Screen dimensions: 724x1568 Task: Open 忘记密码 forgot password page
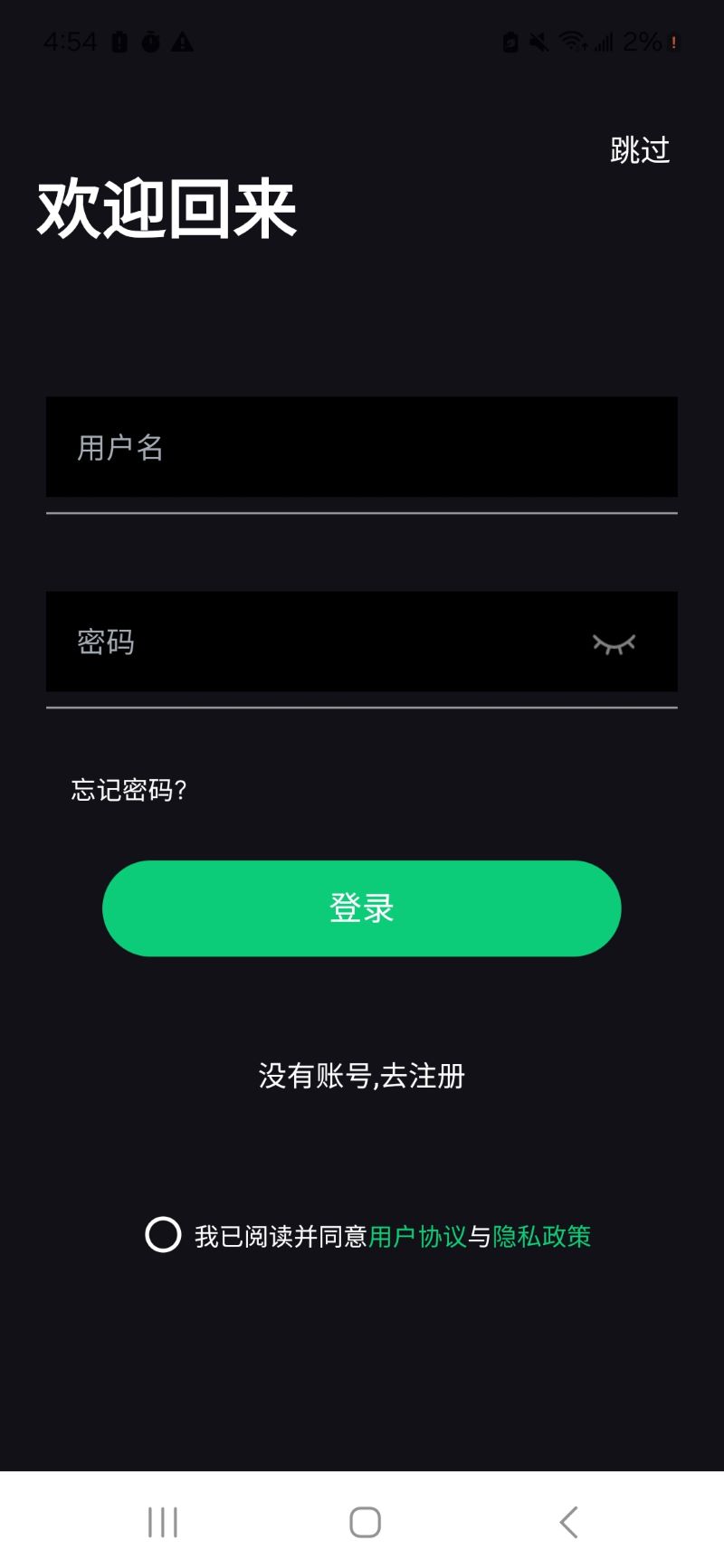[x=129, y=791]
